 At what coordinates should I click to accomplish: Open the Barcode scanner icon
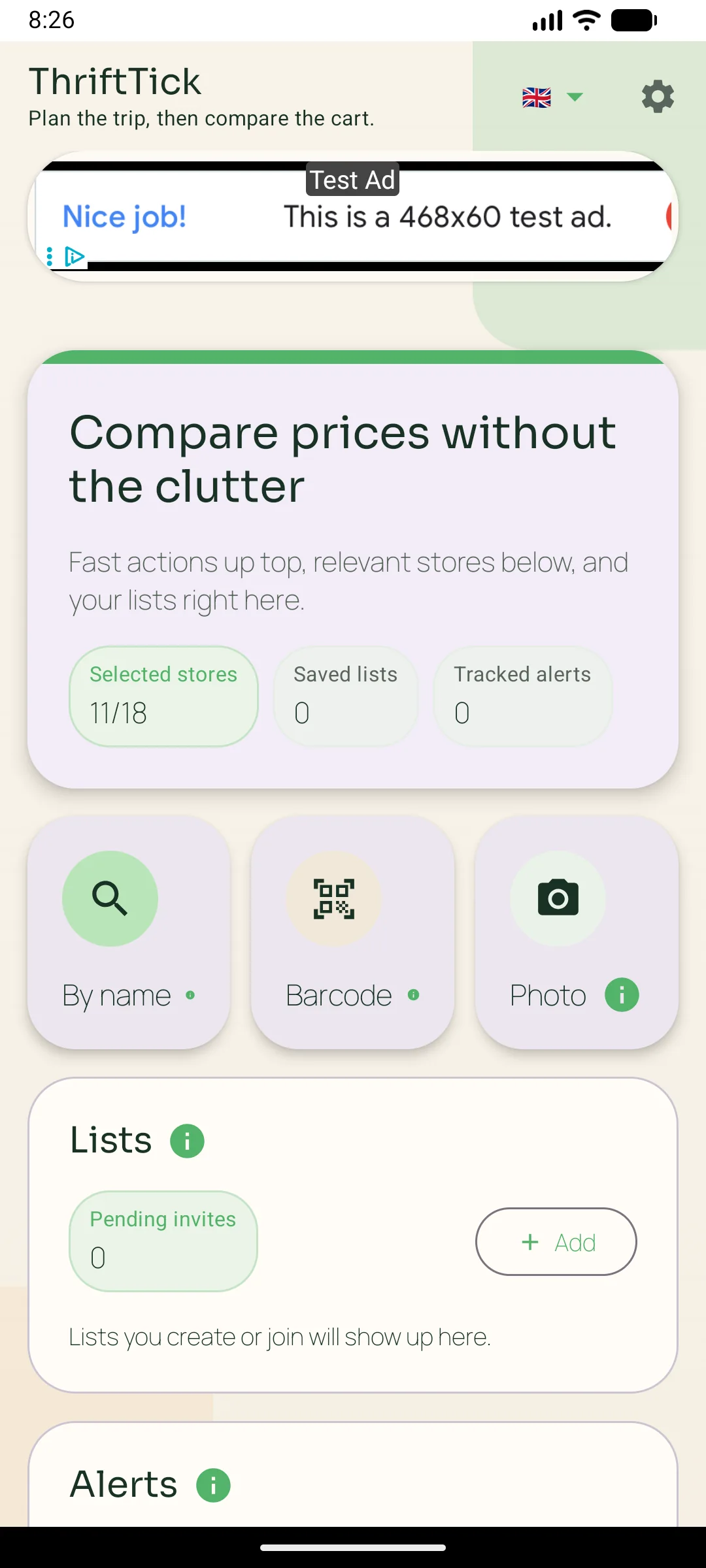click(x=333, y=898)
